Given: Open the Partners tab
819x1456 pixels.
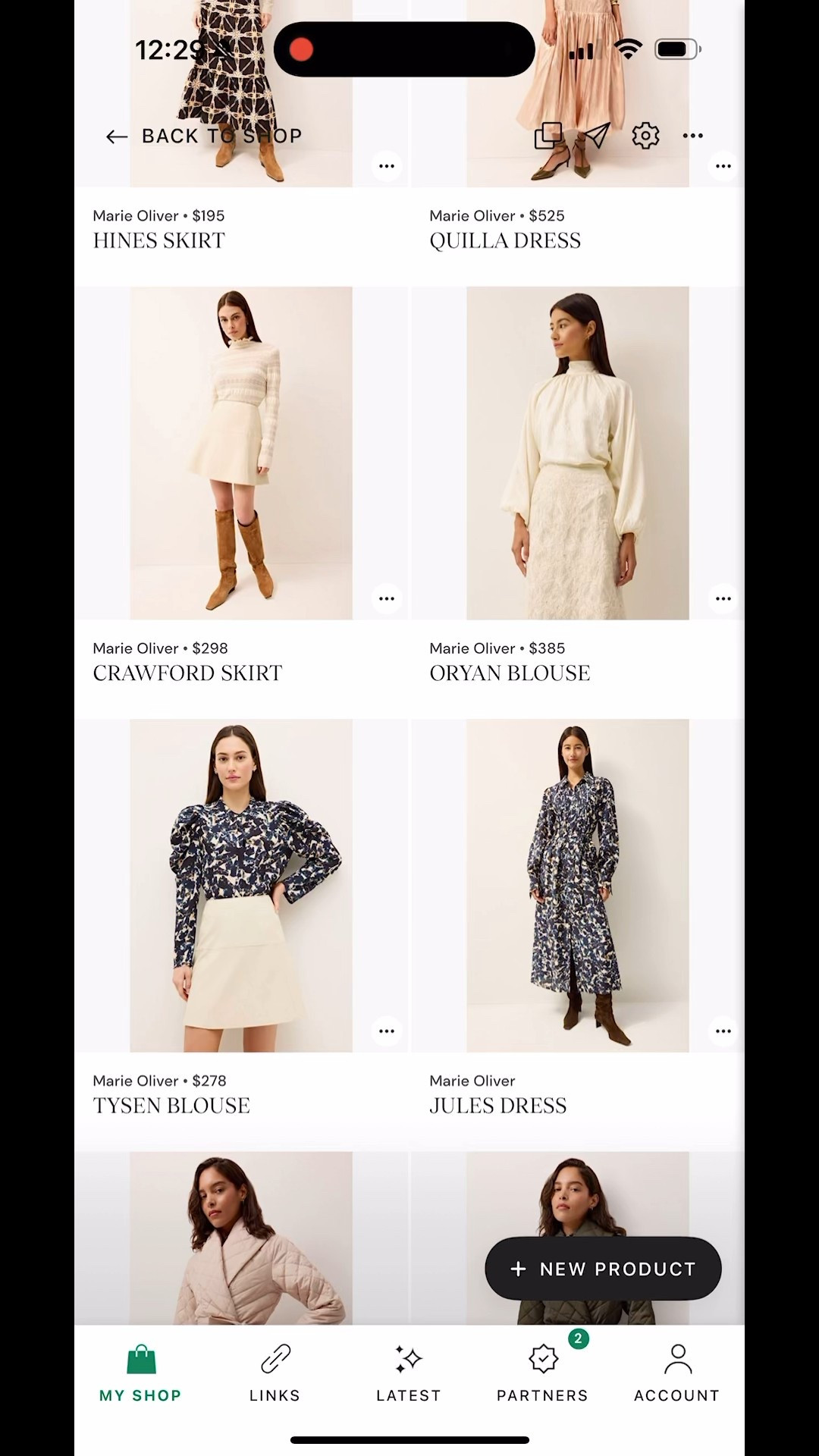Looking at the screenshot, I should [x=543, y=1373].
